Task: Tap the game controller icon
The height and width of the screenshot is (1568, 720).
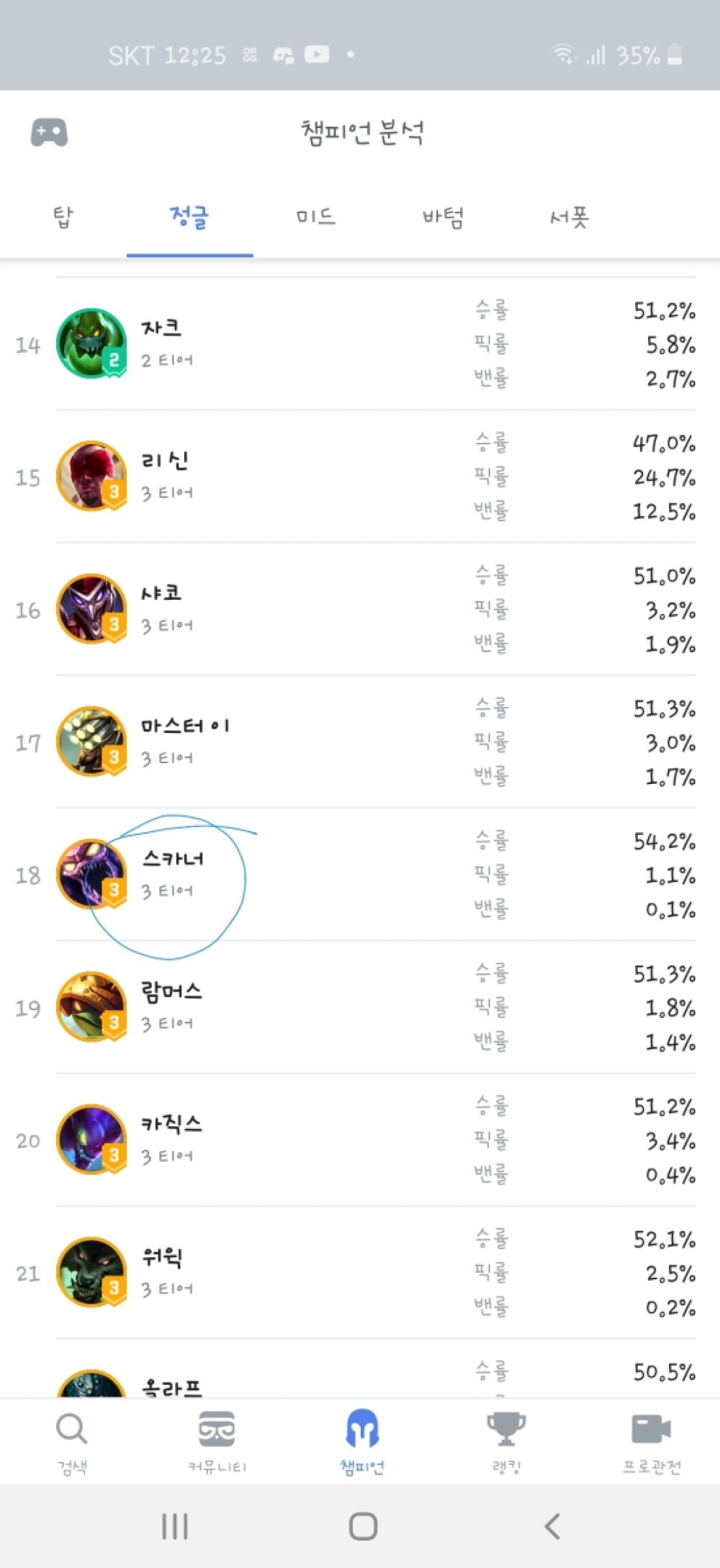Action: click(x=49, y=132)
